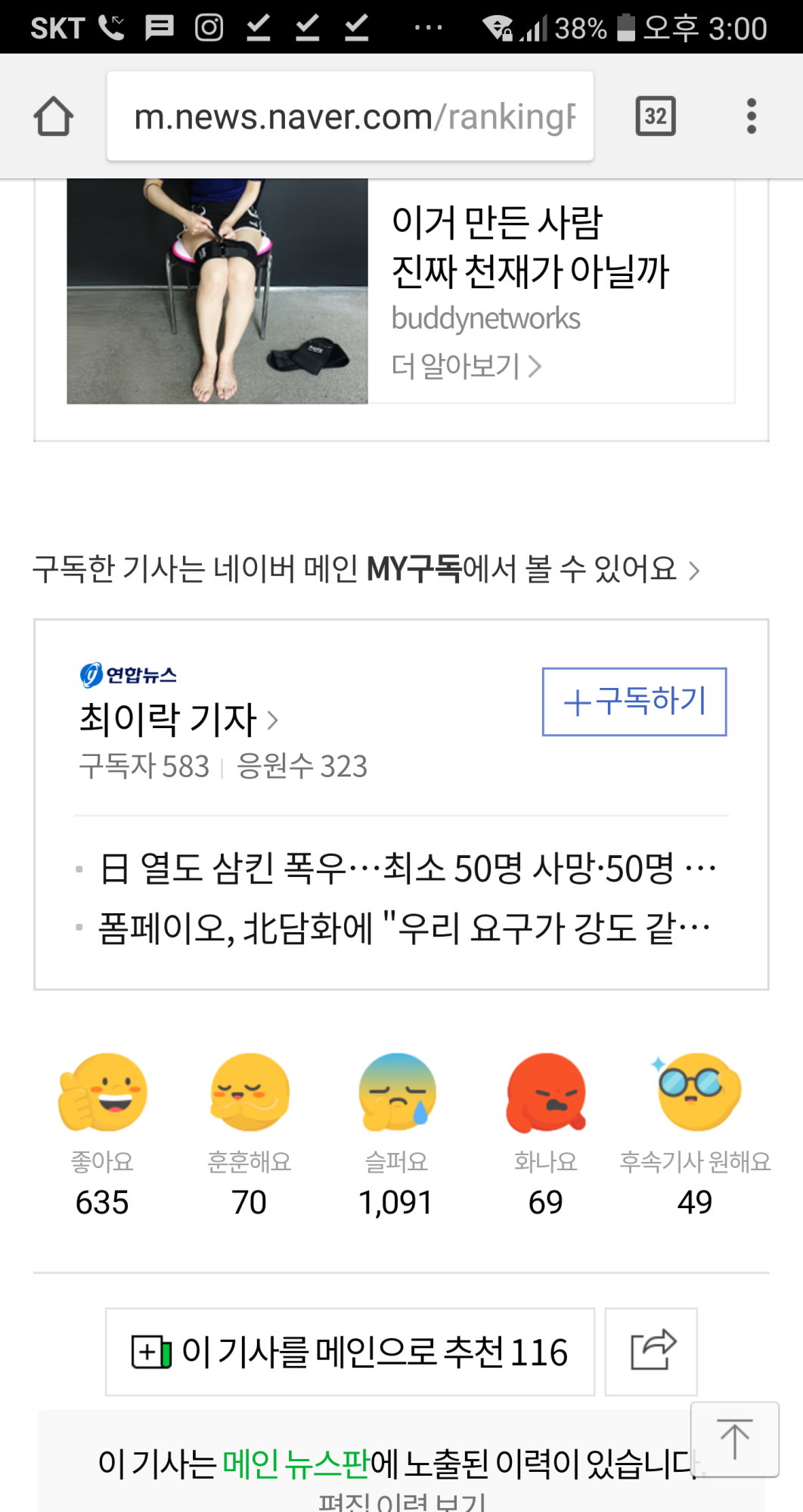Edit the m.news.naver.com address bar
Viewport: 803px width, 1512px height.
tap(349, 116)
